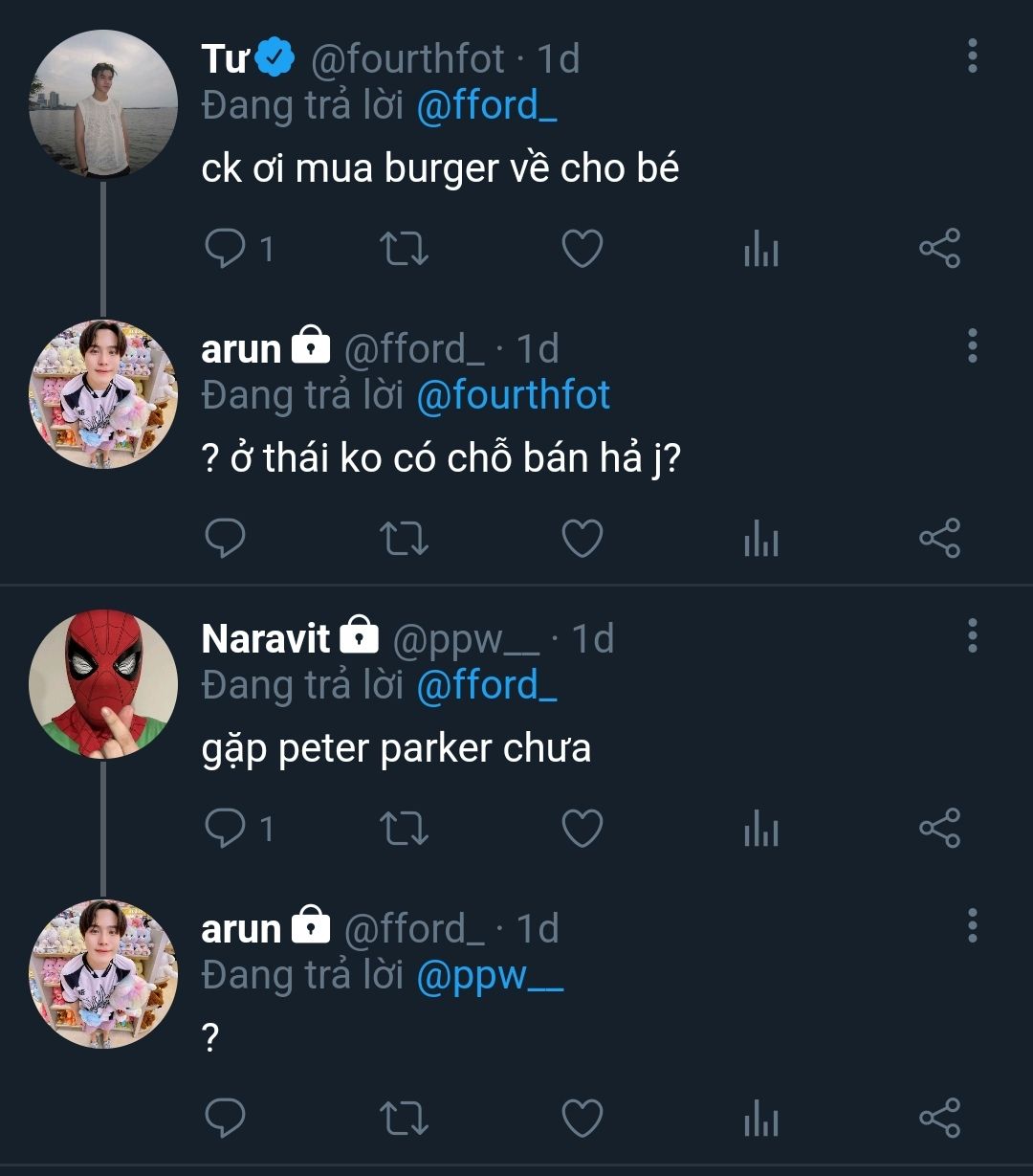Like arun's reply about thái
1033x1176 pixels.
(582, 539)
